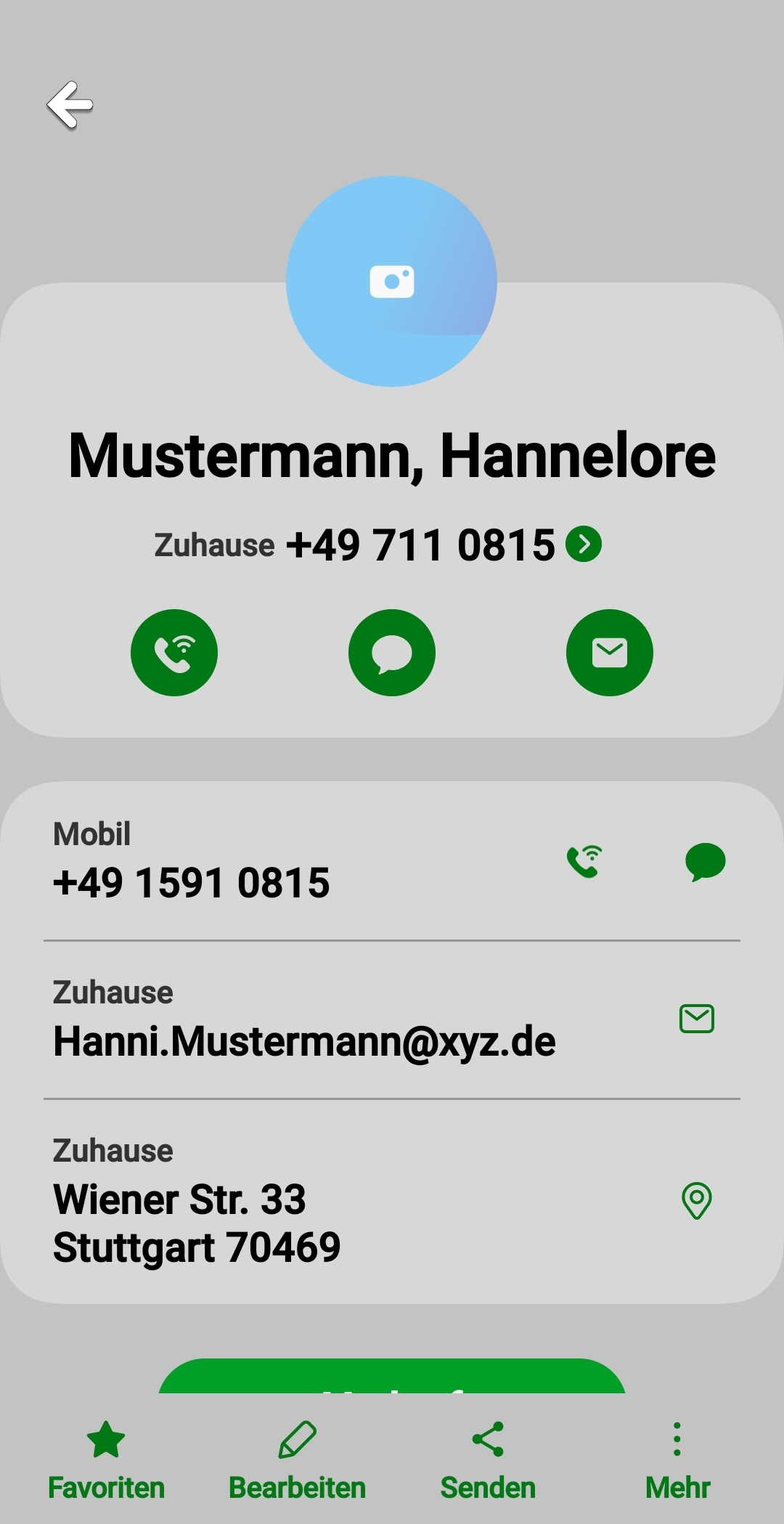Screen dimensions: 784x1524
Task: Call the Mobil number +49 1591 0815
Action: coord(585,862)
